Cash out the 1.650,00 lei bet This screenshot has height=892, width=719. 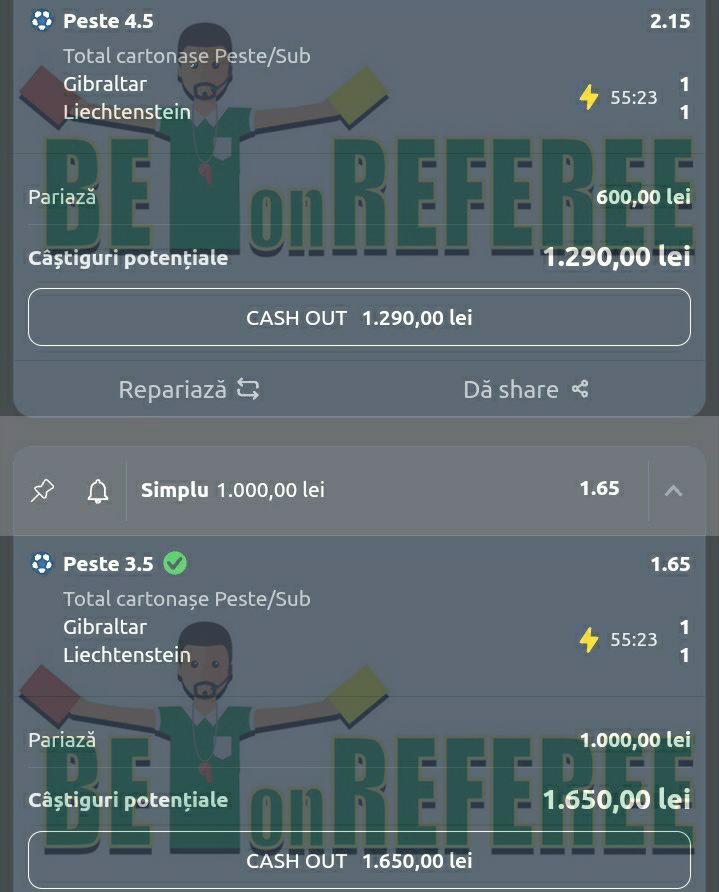click(359, 861)
